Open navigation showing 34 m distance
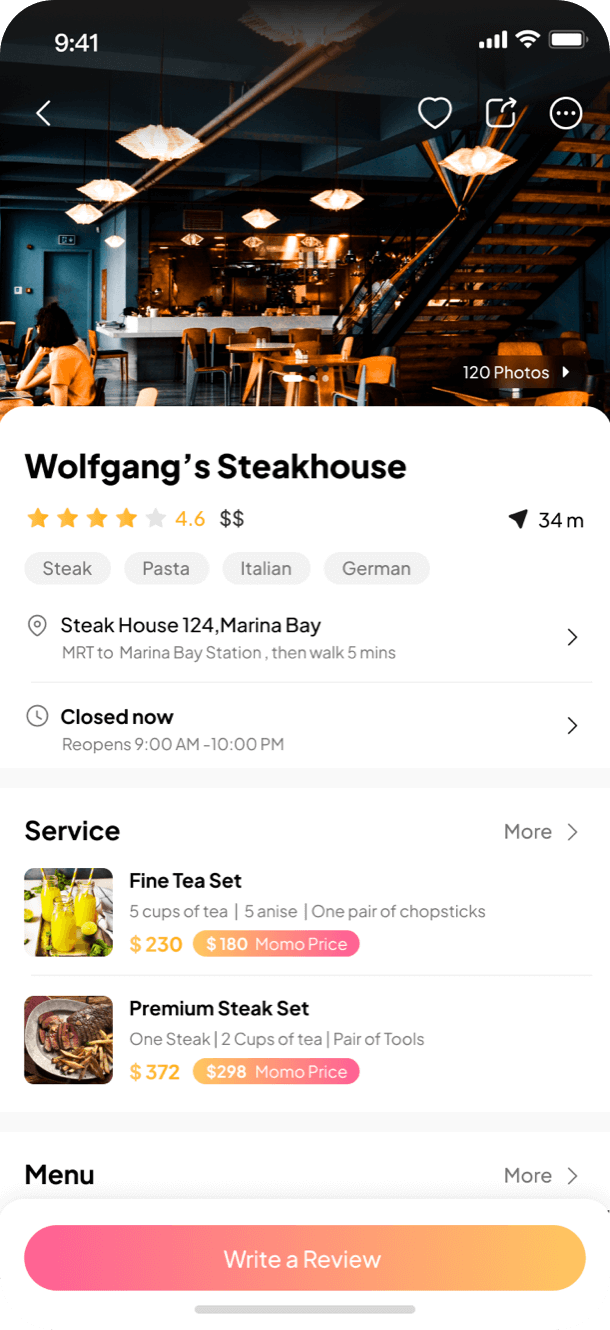This screenshot has width=610, height=1330. coord(546,520)
